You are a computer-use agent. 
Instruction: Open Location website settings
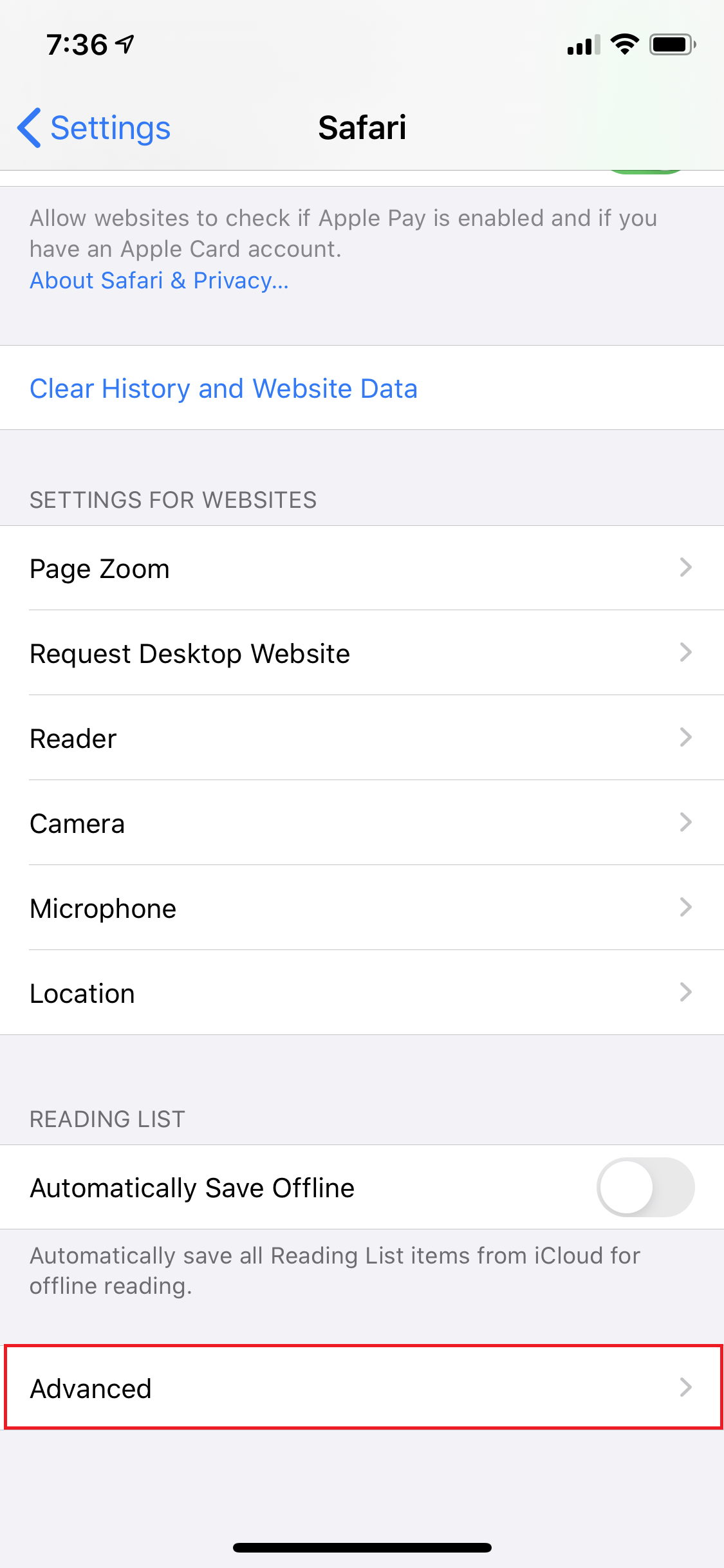pos(362,993)
